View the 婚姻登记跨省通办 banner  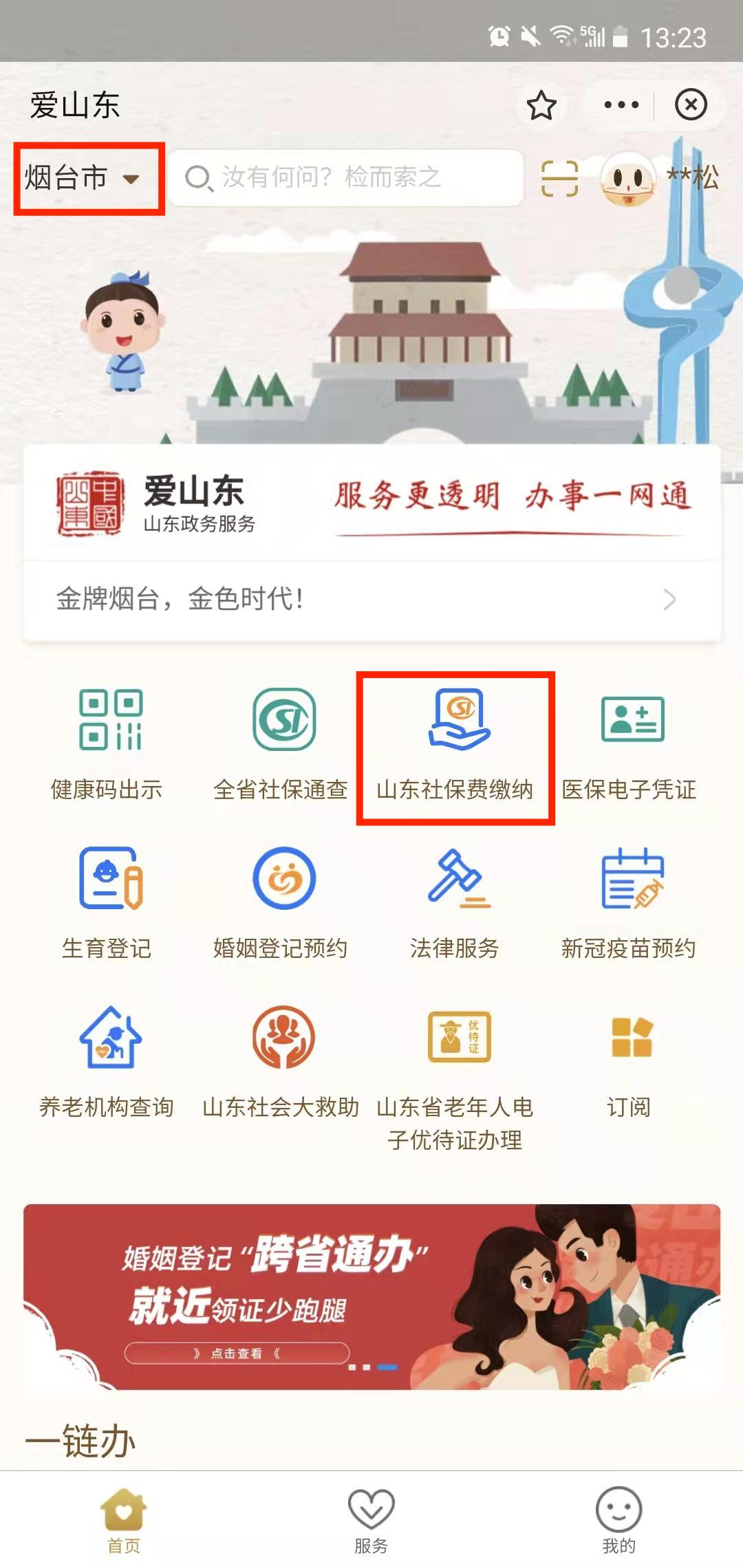point(371,1296)
